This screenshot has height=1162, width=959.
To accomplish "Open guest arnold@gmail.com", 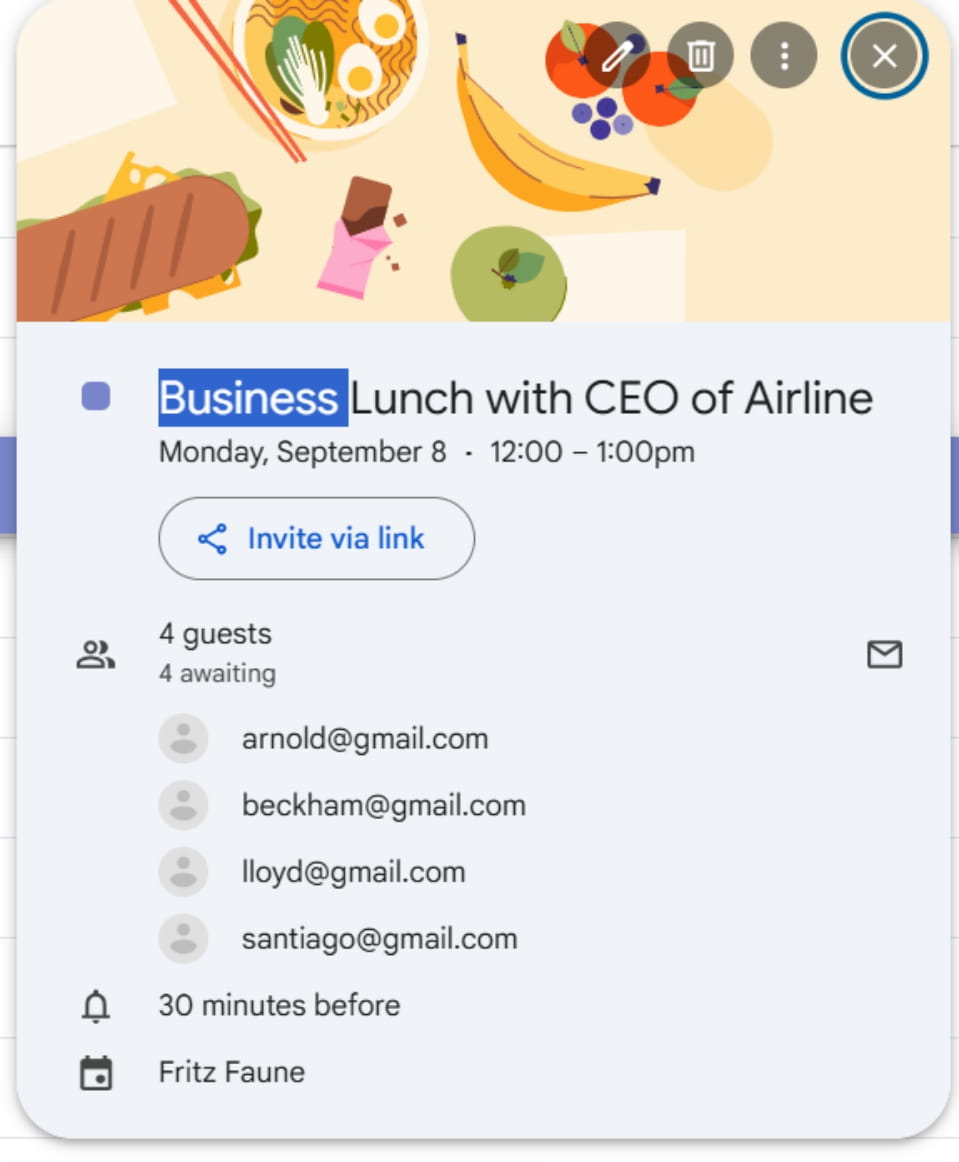I will [x=364, y=739].
